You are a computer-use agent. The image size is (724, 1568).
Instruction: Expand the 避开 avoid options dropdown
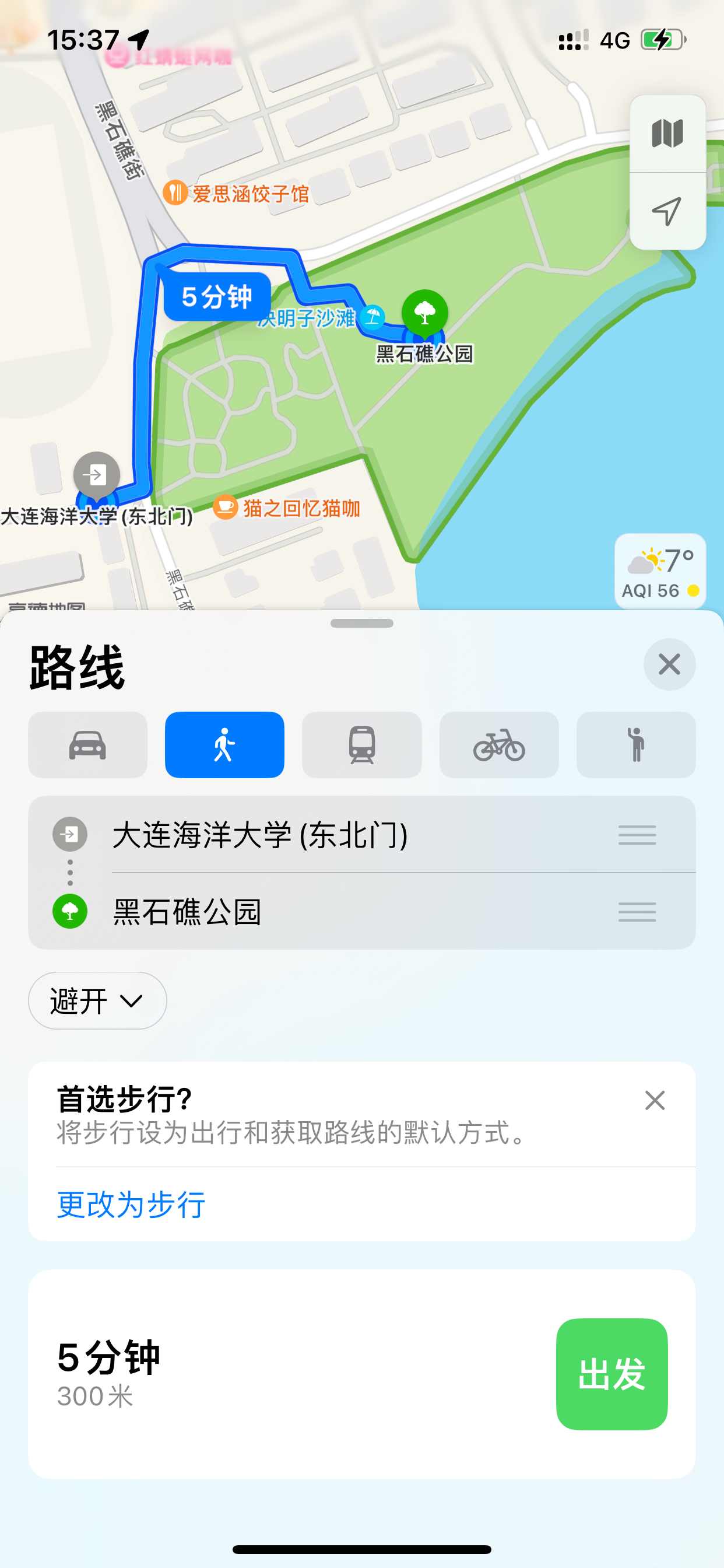97,1000
